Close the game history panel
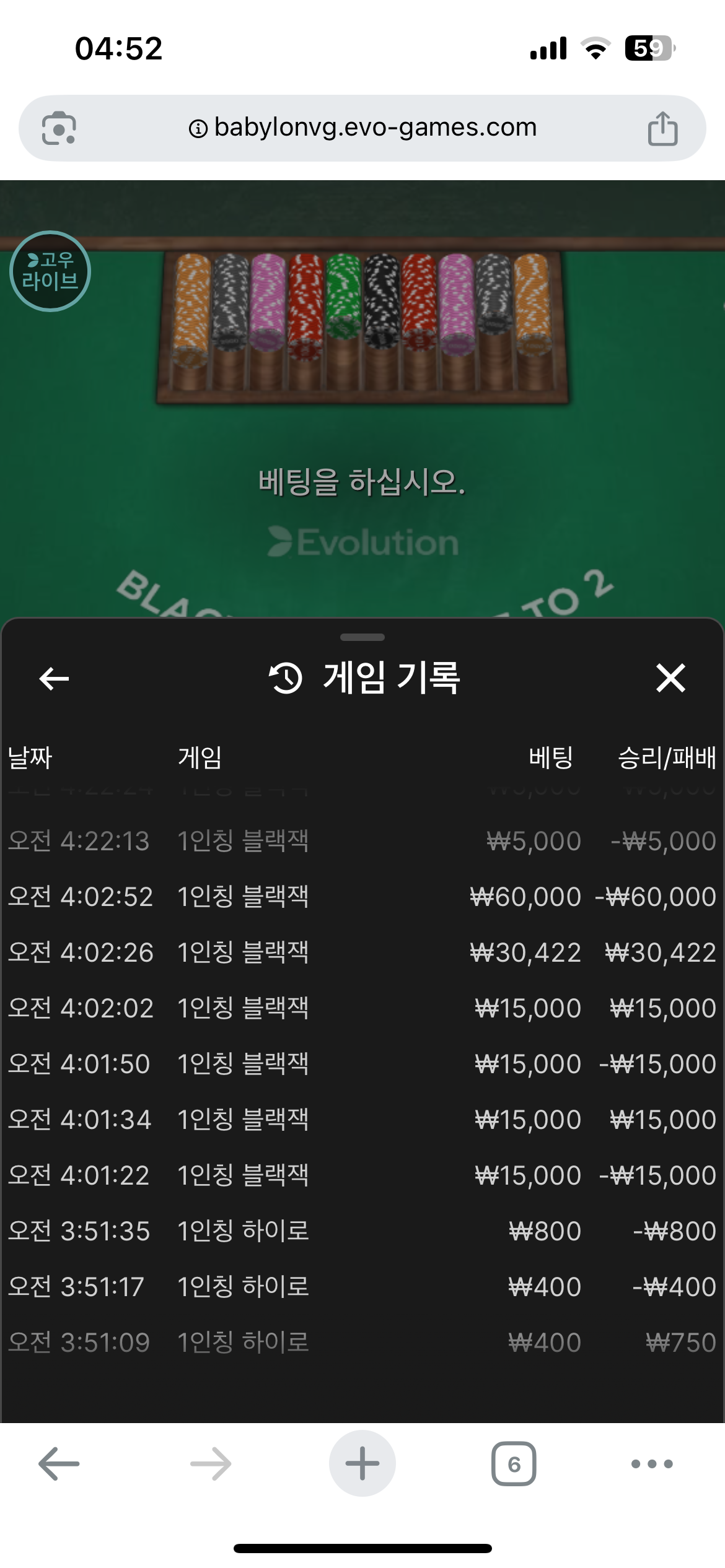725x1568 pixels. click(x=670, y=677)
